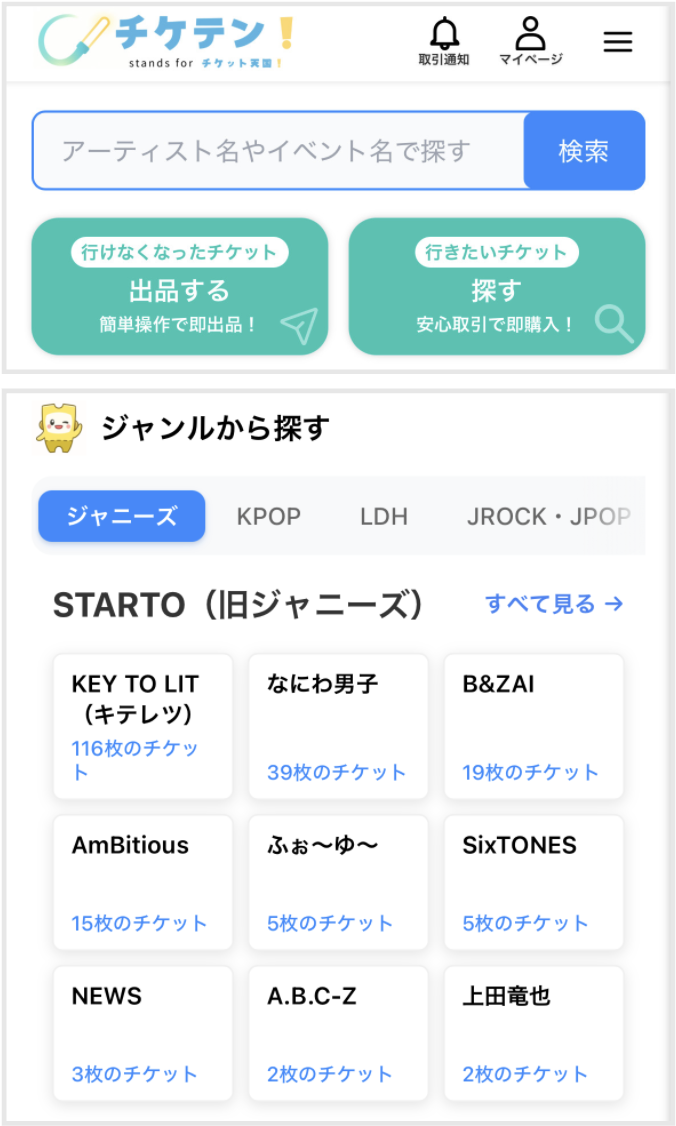Open B&ZAI ticket listings

(x=533, y=727)
